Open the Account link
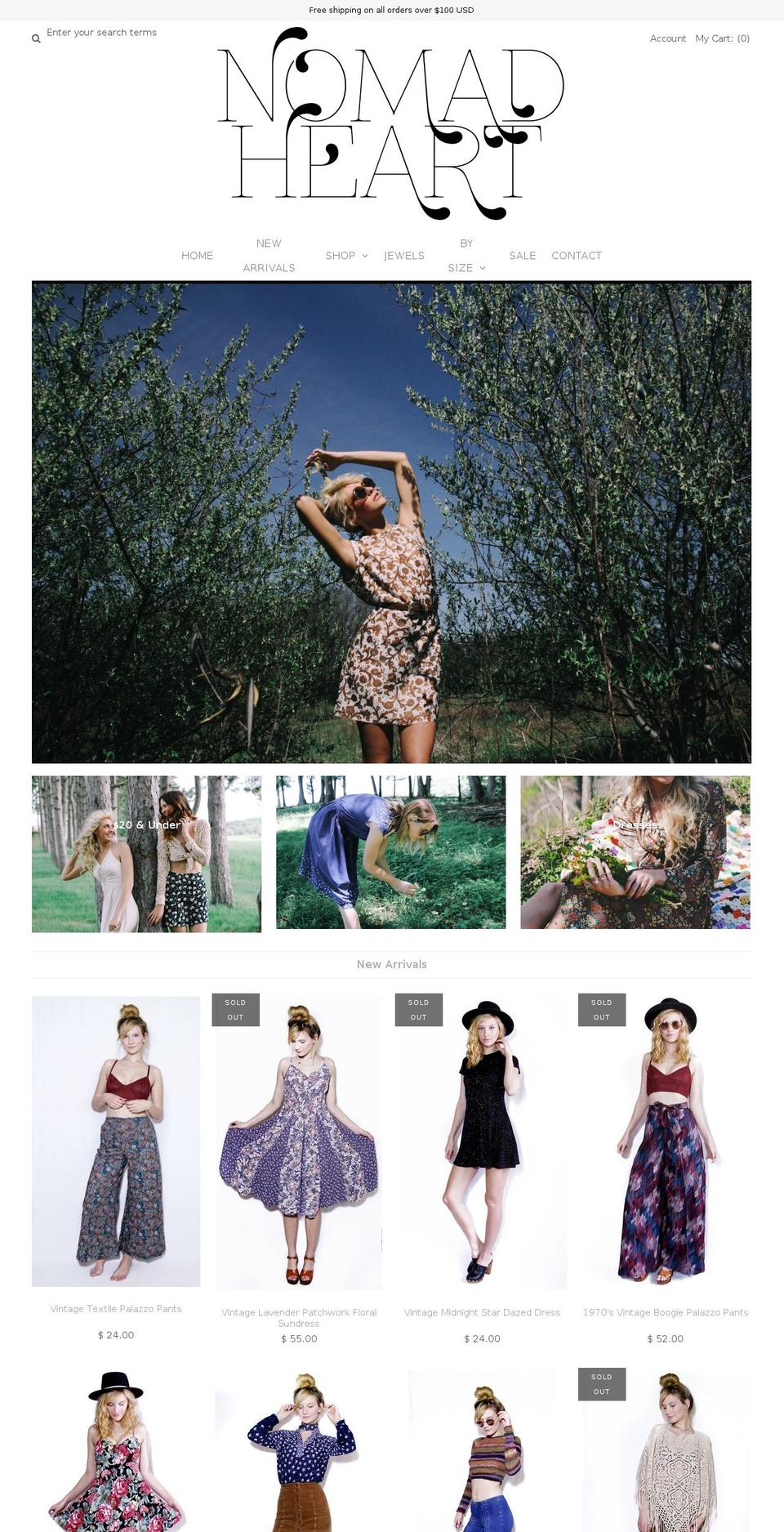This screenshot has width=784, height=1532. pos(668,38)
